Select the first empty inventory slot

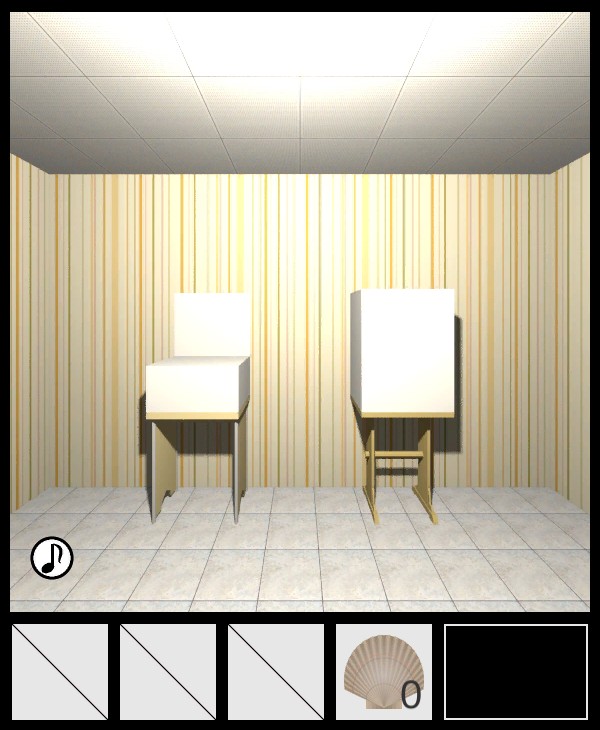60,672
